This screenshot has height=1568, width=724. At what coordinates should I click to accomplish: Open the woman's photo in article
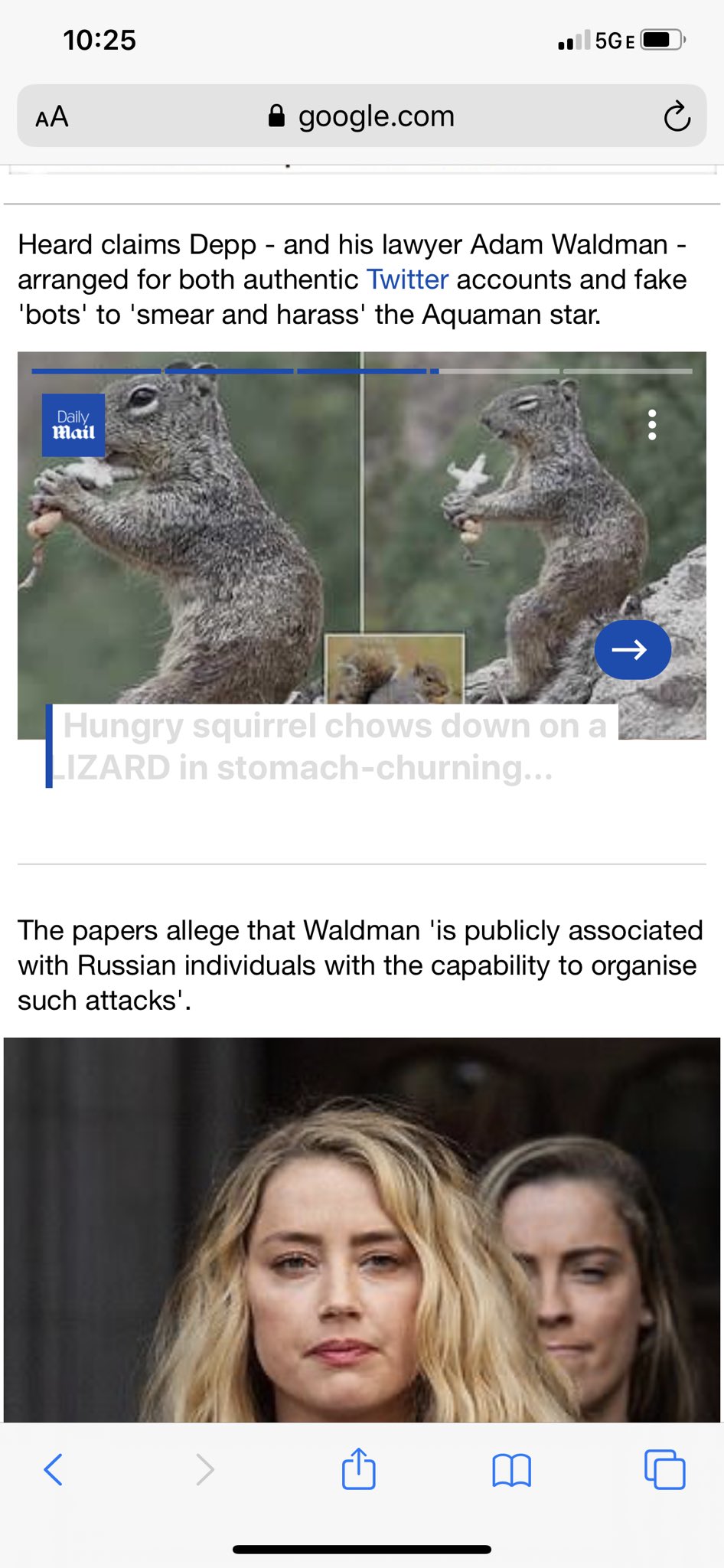click(x=362, y=1230)
